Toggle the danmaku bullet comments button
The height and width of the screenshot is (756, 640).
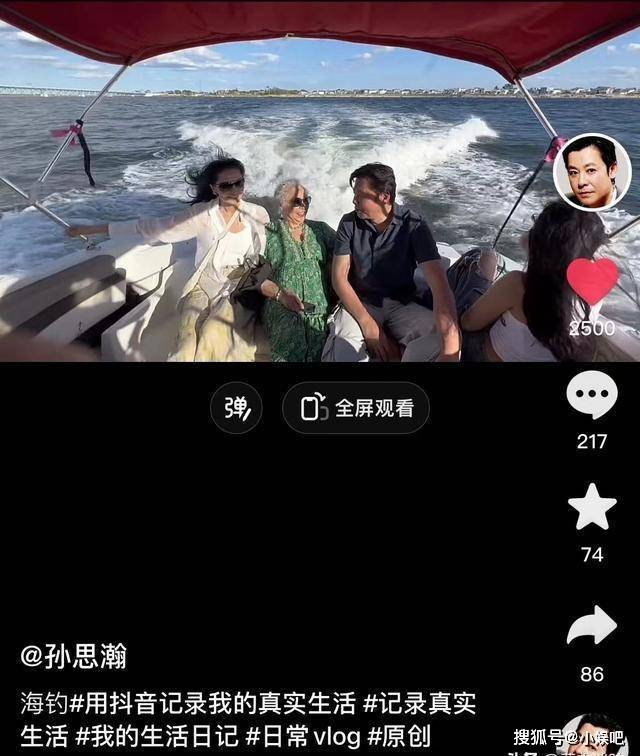click(x=236, y=408)
